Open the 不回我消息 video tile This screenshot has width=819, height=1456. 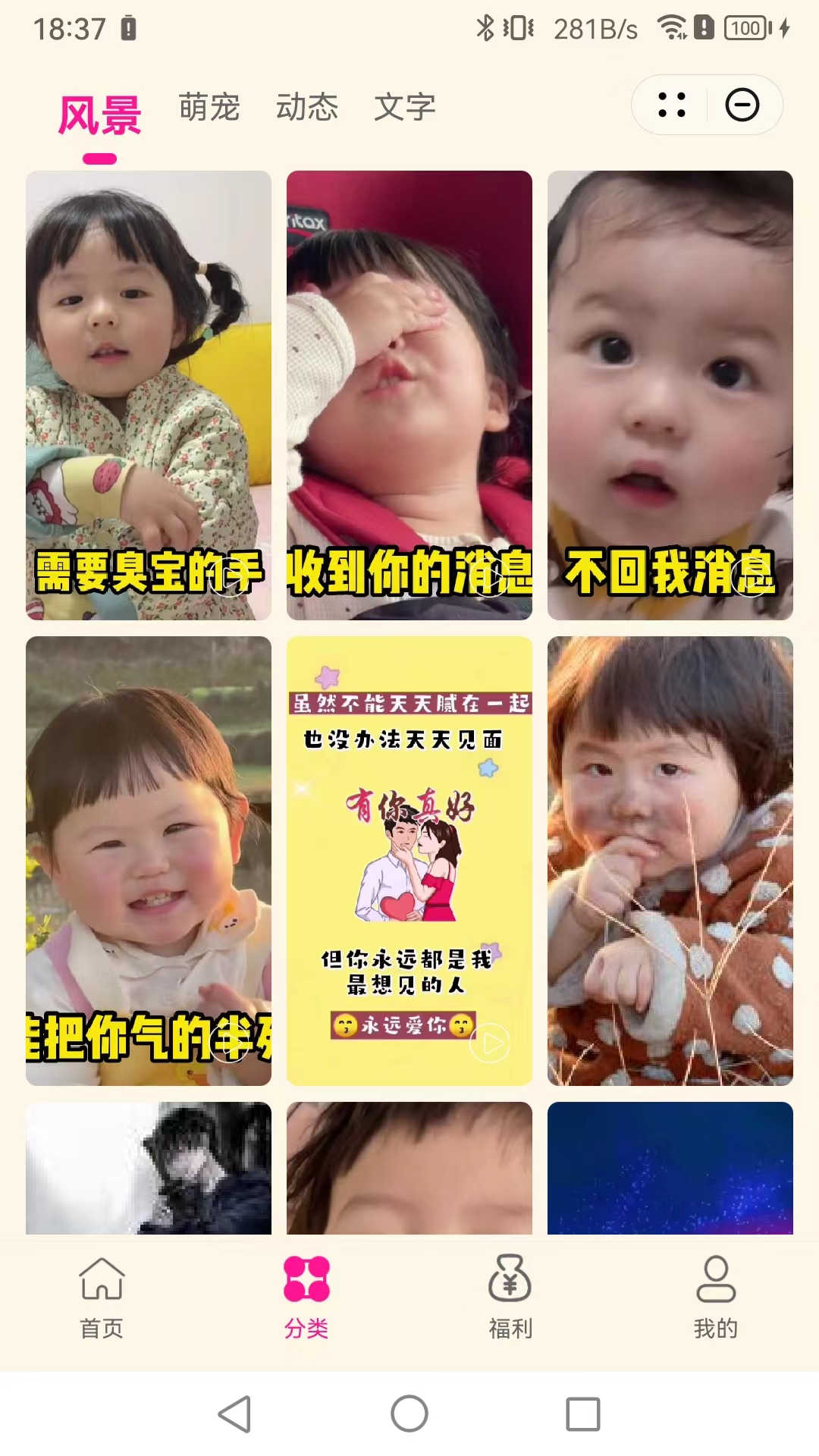tap(670, 394)
